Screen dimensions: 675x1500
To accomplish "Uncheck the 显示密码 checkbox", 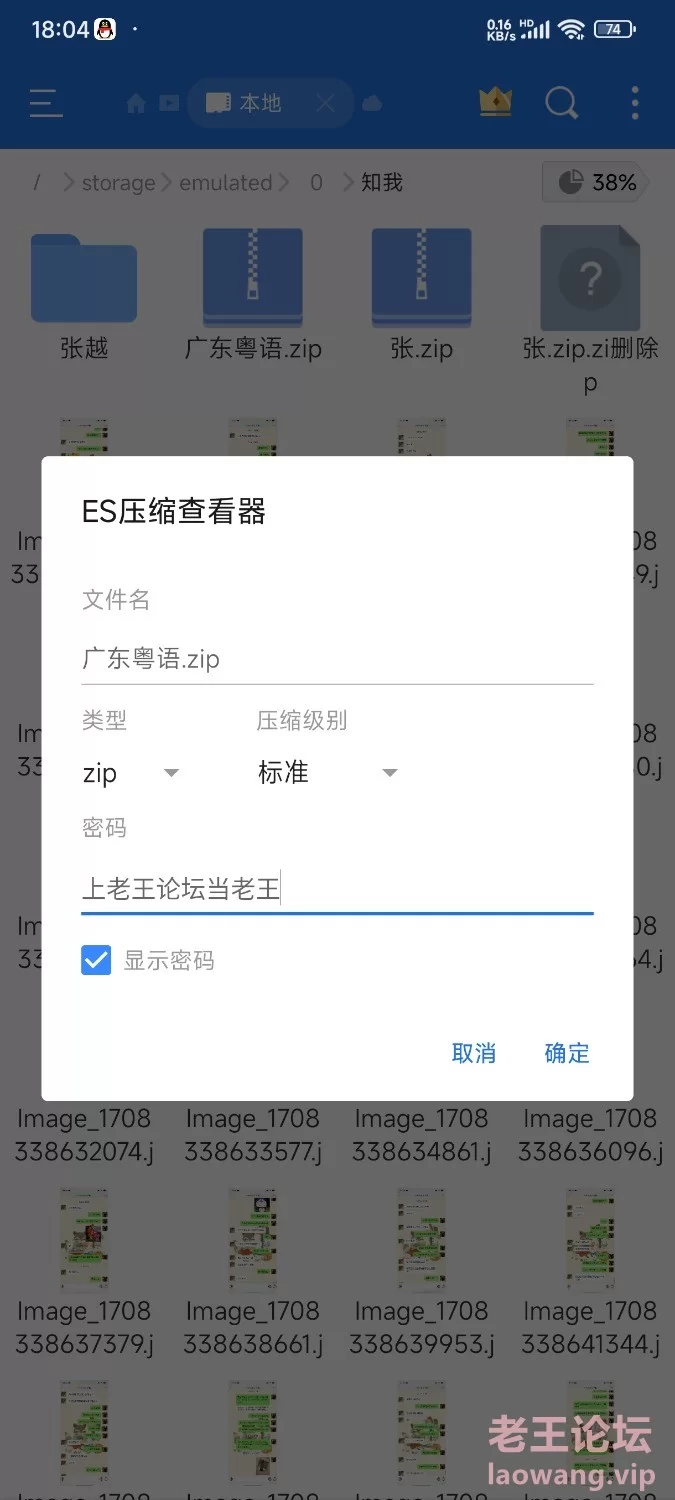I will tap(97, 961).
